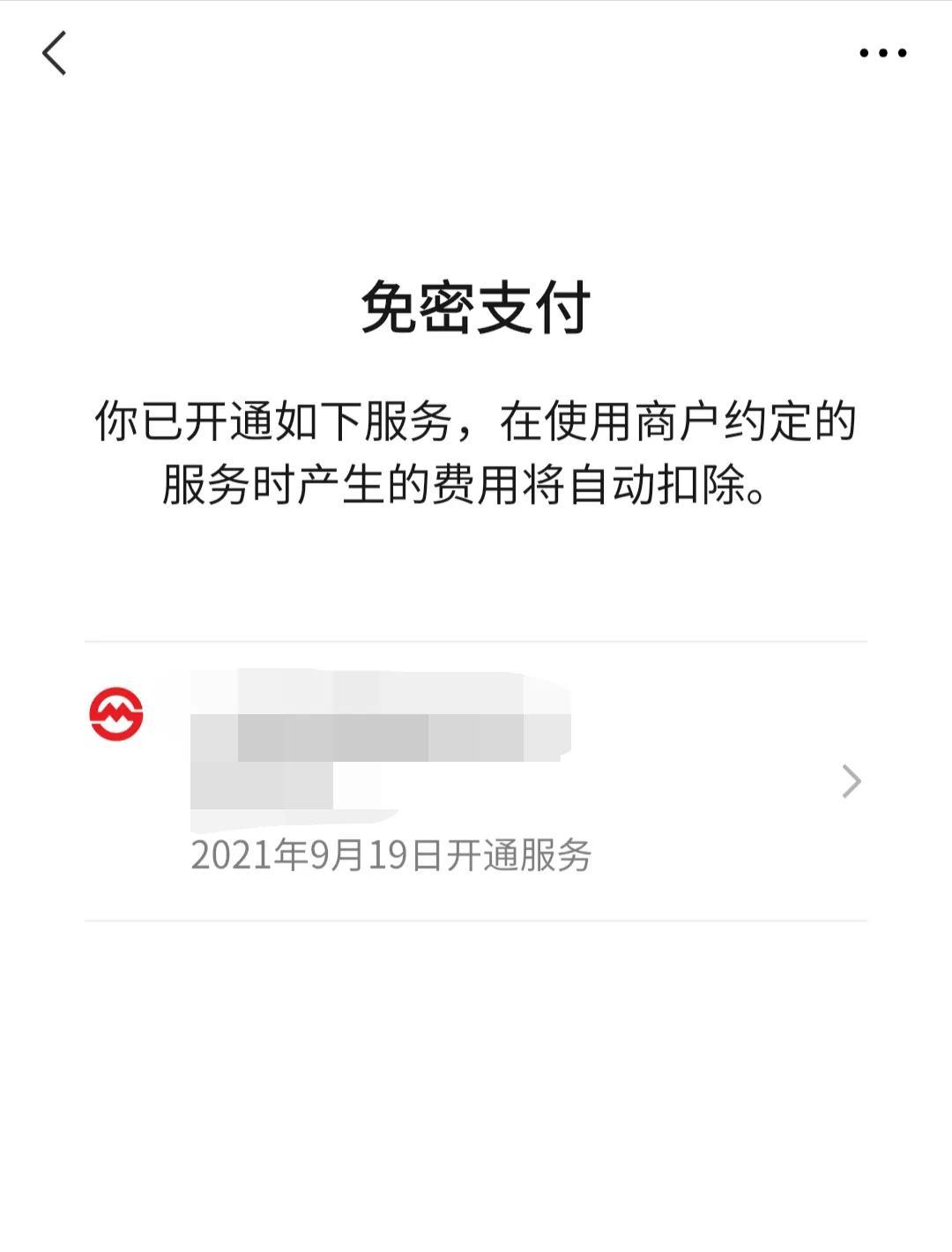Open the three-dot overflow menu

click(x=882, y=53)
